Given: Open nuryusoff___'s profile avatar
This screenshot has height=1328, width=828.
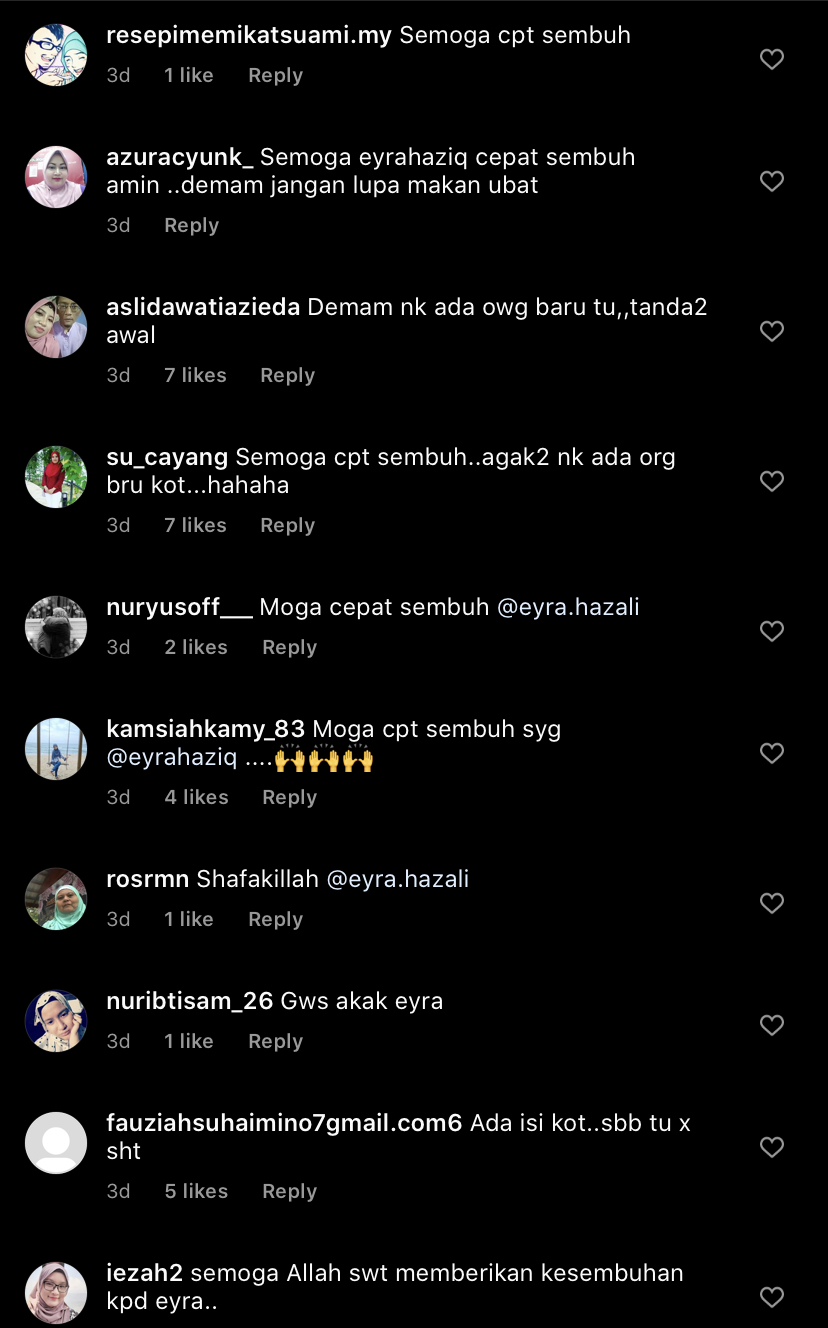Looking at the screenshot, I should 56,627.
